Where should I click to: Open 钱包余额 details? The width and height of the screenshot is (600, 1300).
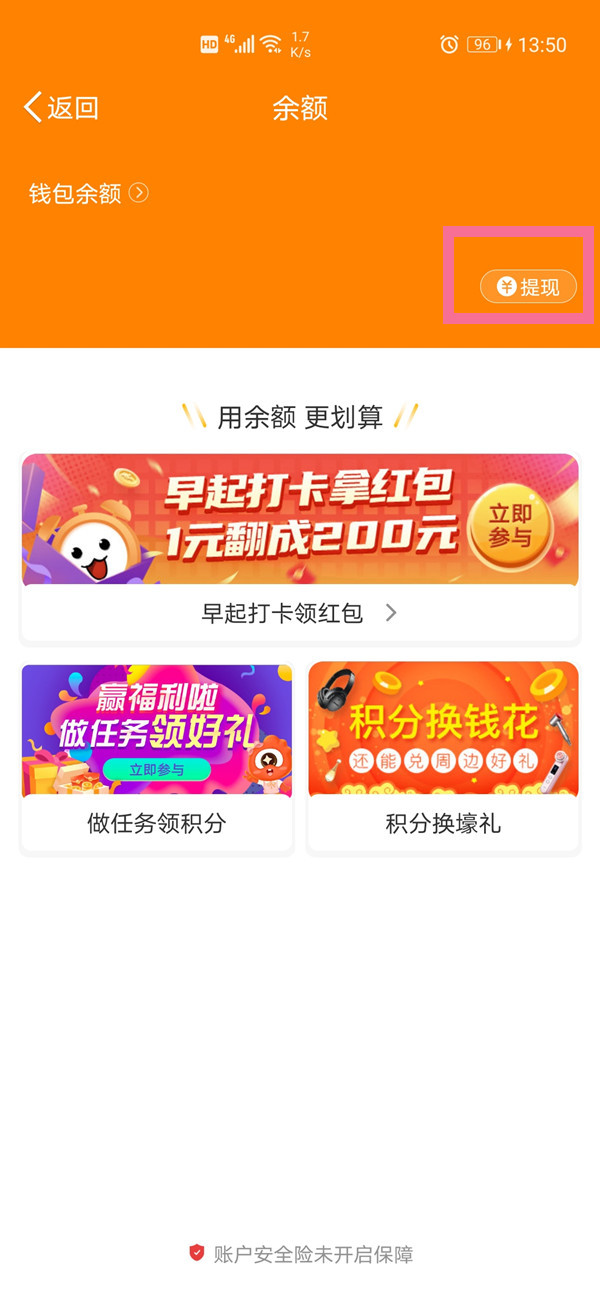click(x=88, y=193)
